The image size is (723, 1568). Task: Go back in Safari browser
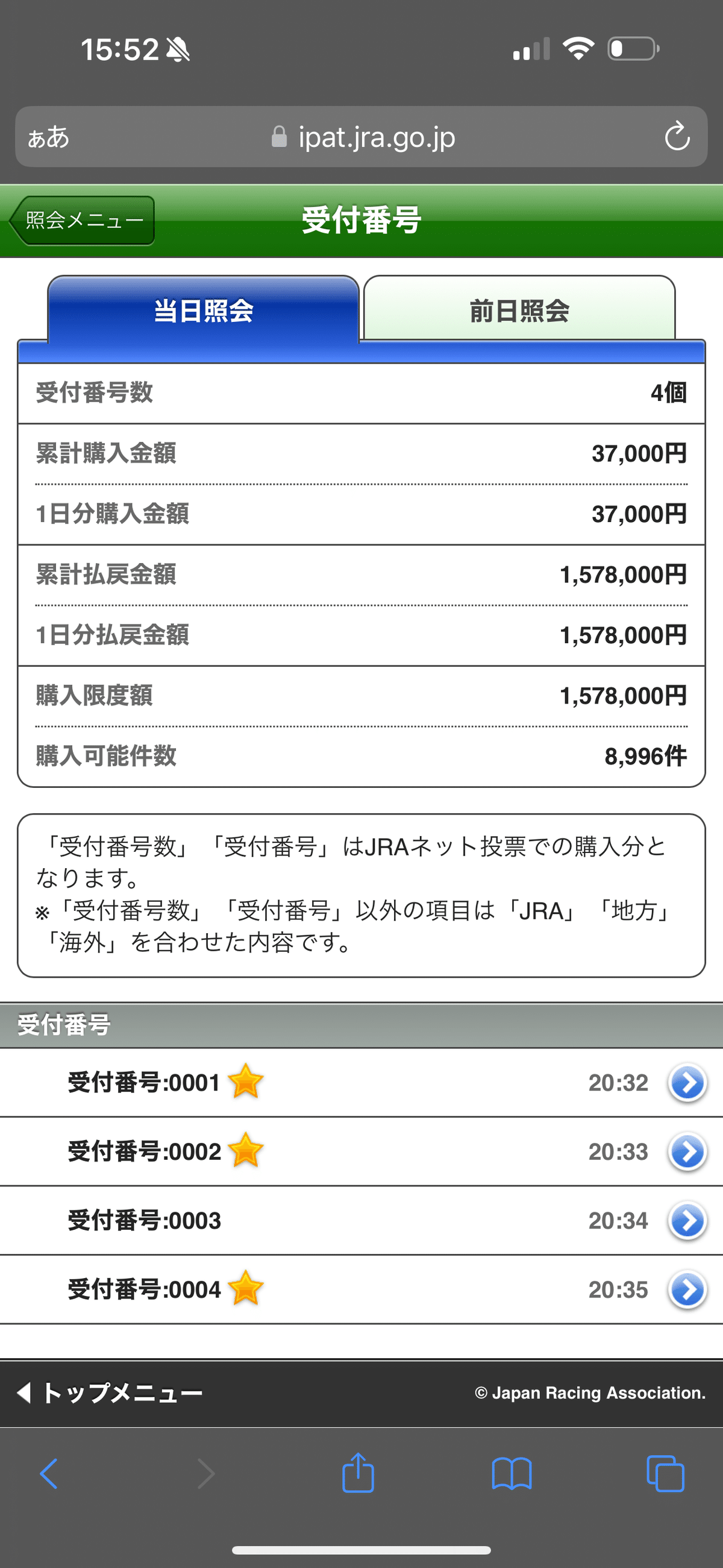(x=49, y=1473)
